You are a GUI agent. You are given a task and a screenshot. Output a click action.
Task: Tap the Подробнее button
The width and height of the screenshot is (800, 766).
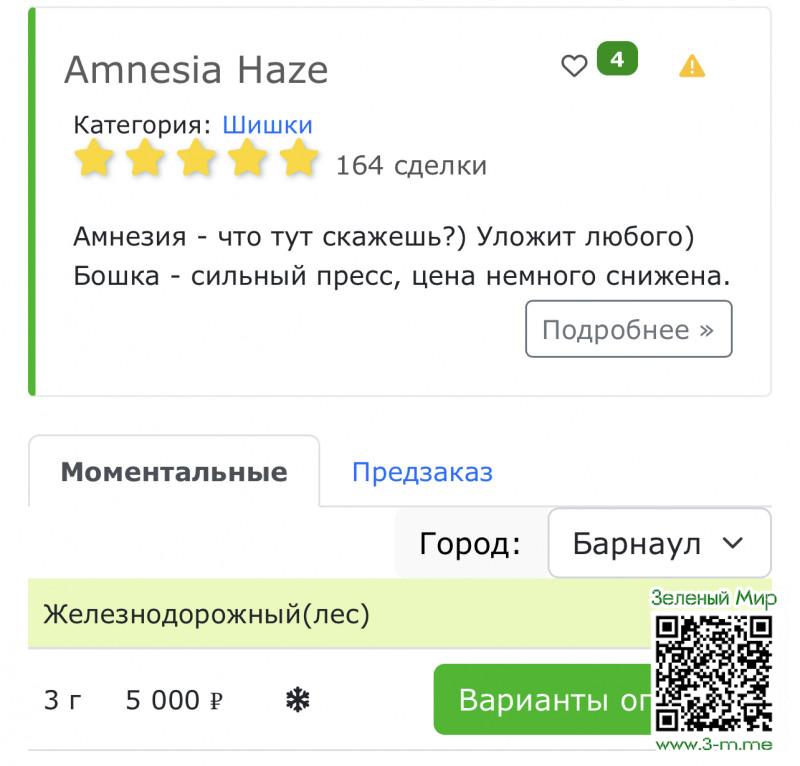click(x=628, y=330)
